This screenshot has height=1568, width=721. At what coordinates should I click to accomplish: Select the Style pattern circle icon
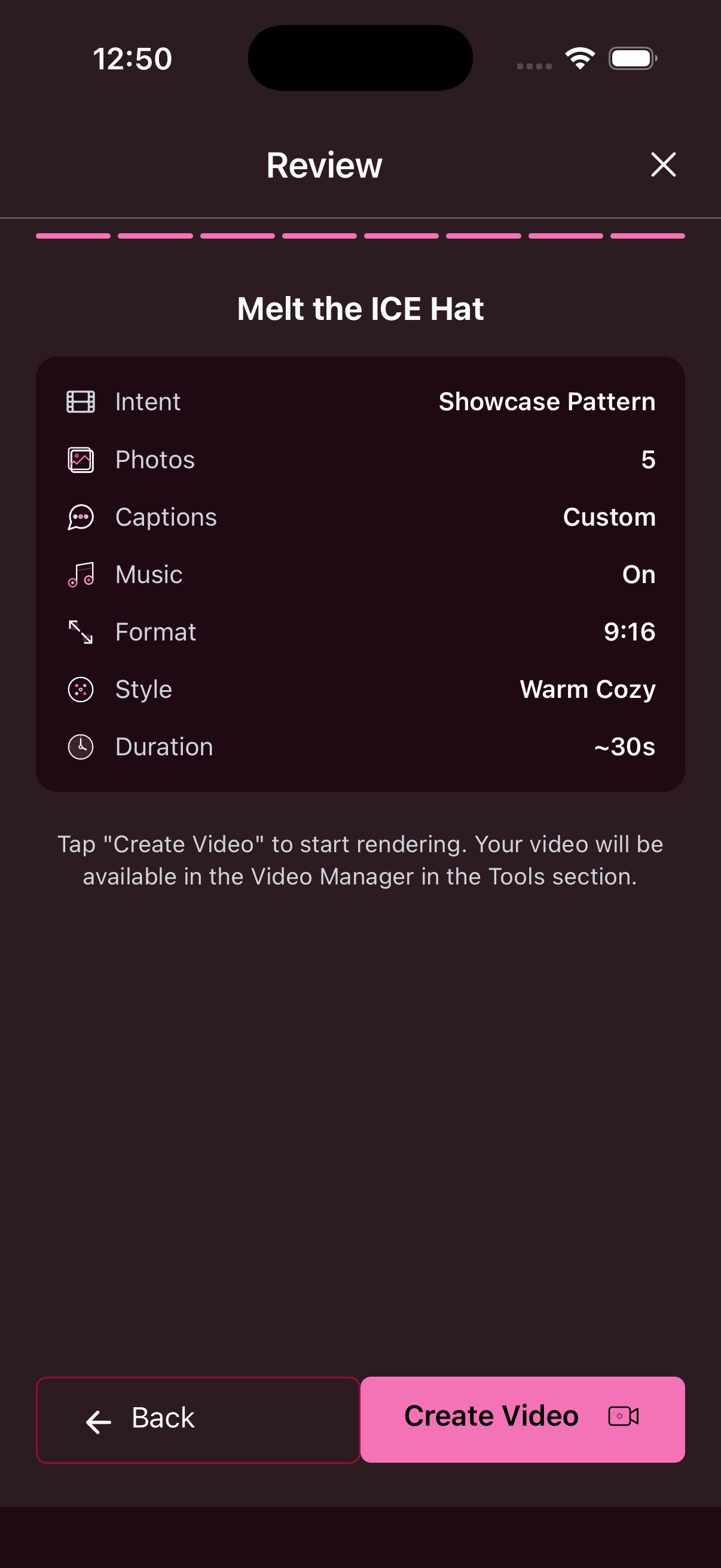coord(80,689)
